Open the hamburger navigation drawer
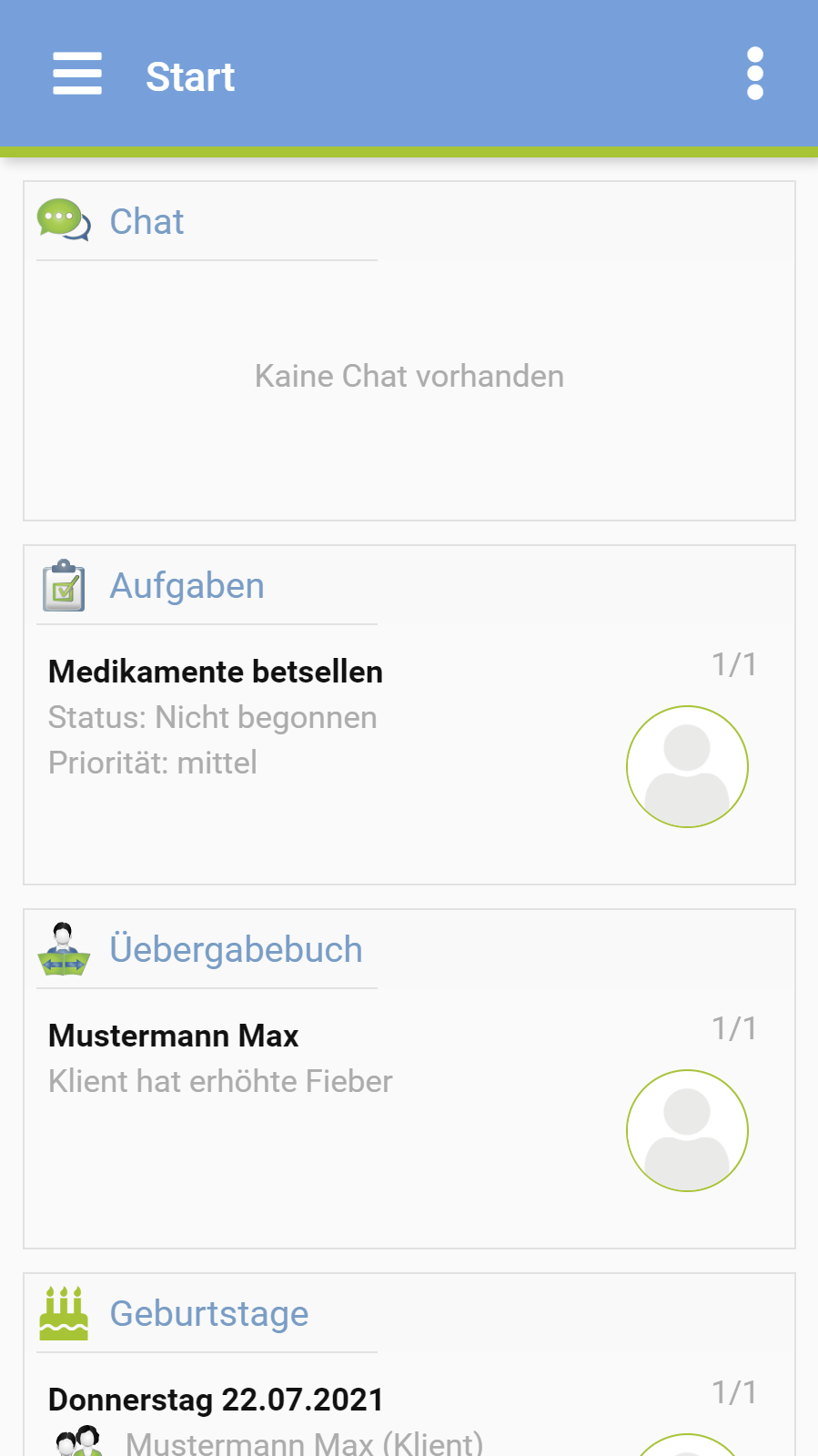The image size is (818, 1456). click(x=77, y=74)
